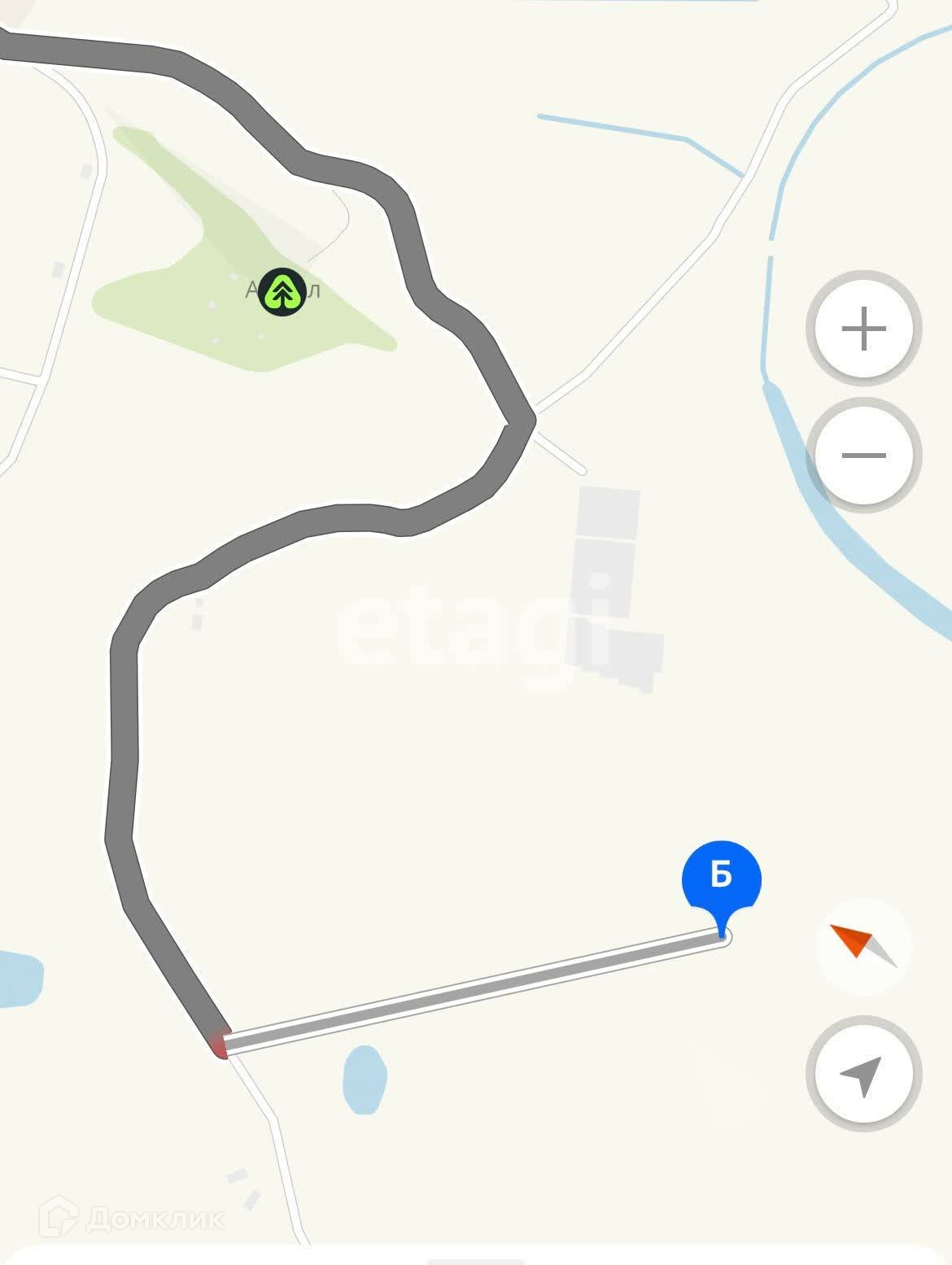Zoom in on the map

click(x=863, y=329)
